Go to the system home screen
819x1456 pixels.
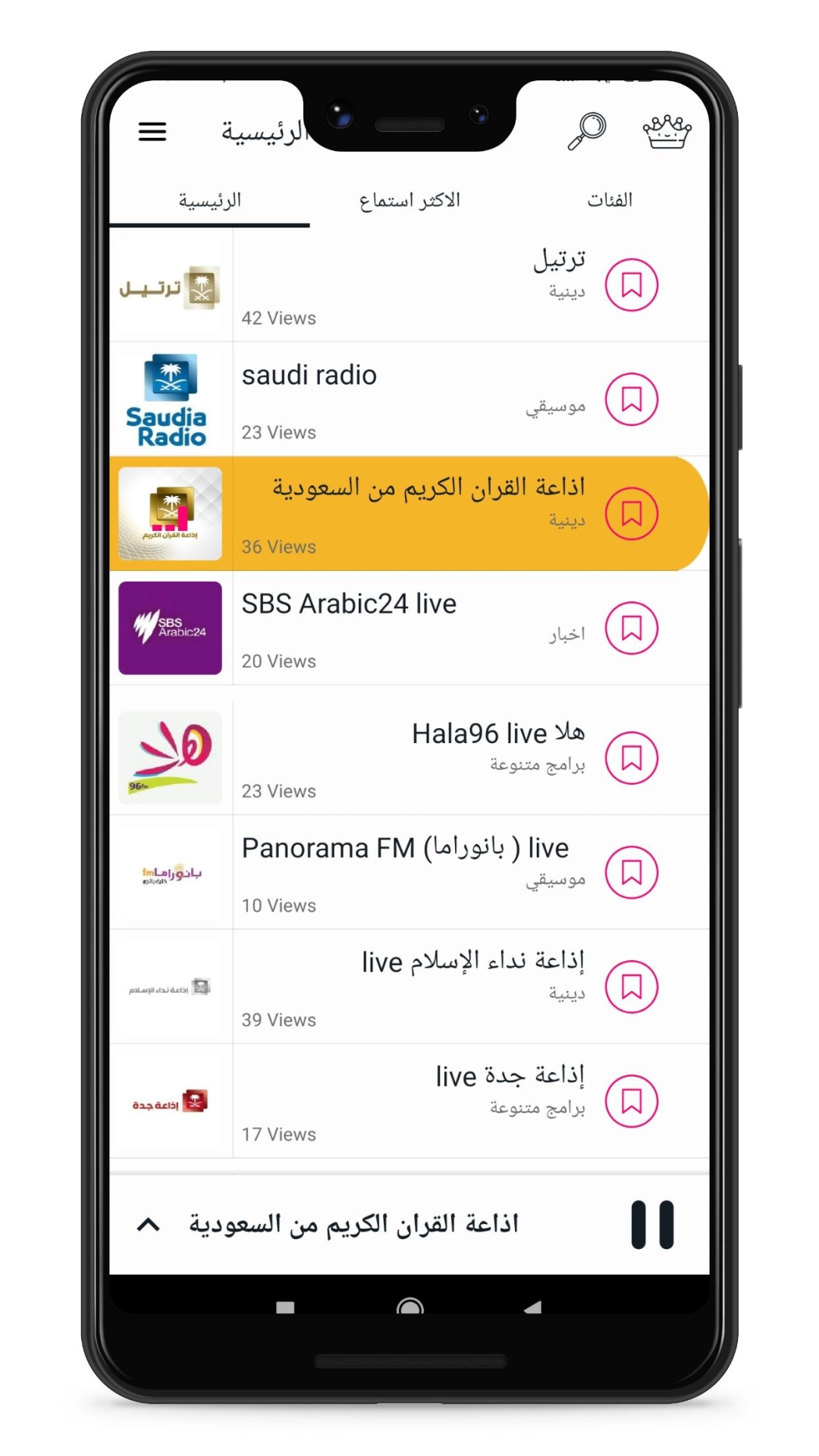tap(409, 1306)
